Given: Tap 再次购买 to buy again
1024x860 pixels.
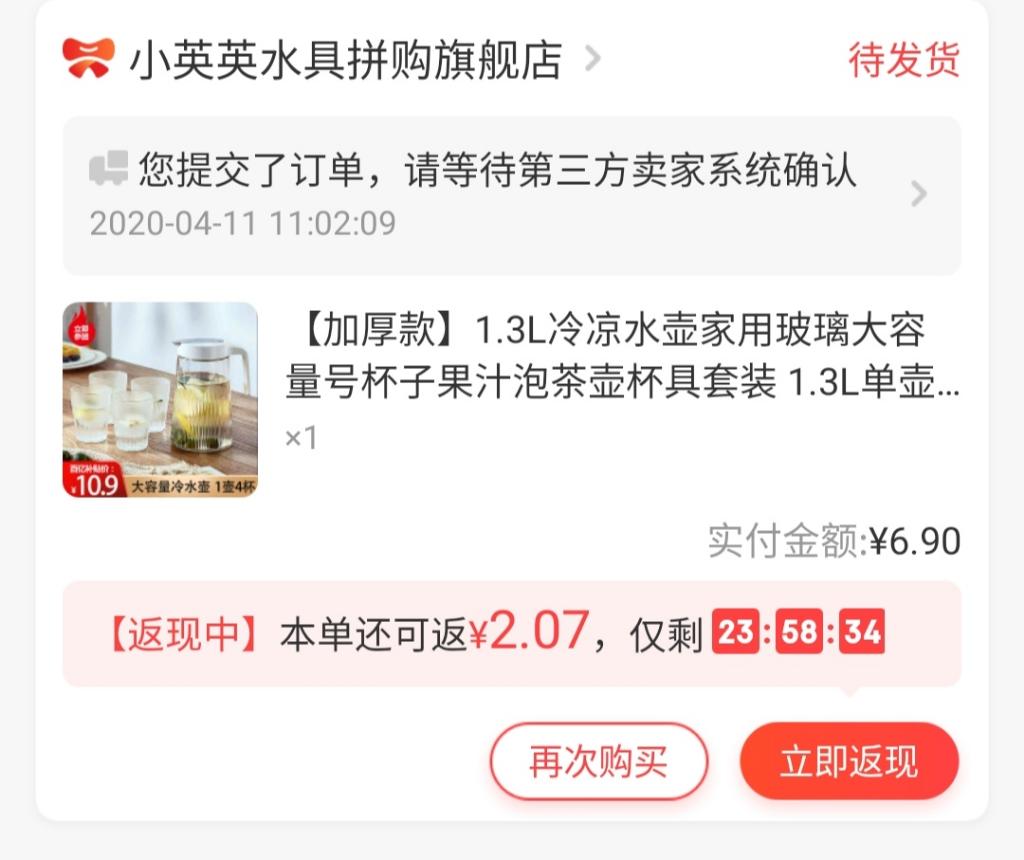Looking at the screenshot, I should point(598,762).
